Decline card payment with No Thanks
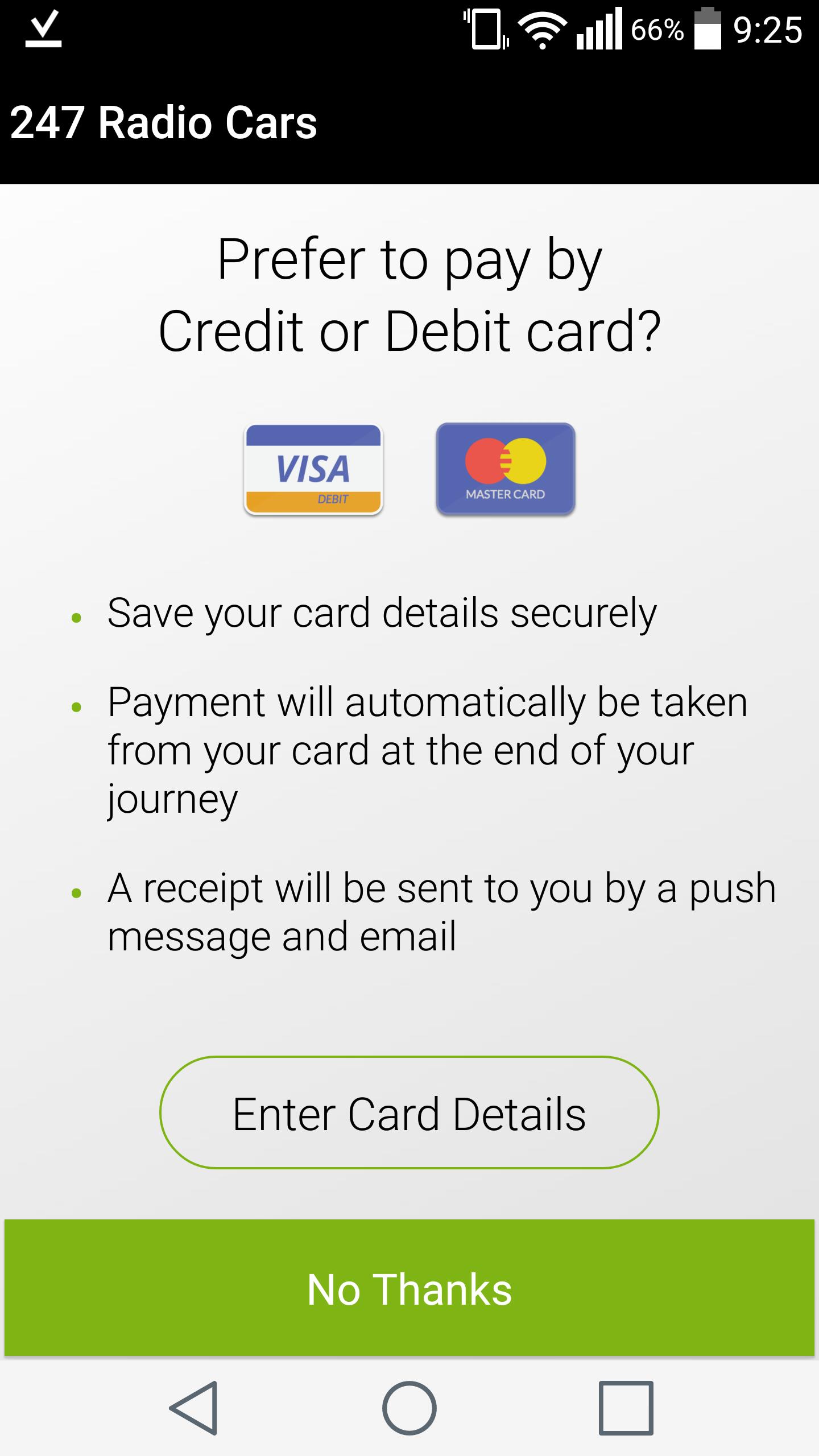The height and width of the screenshot is (1456, 819). pos(409,1289)
